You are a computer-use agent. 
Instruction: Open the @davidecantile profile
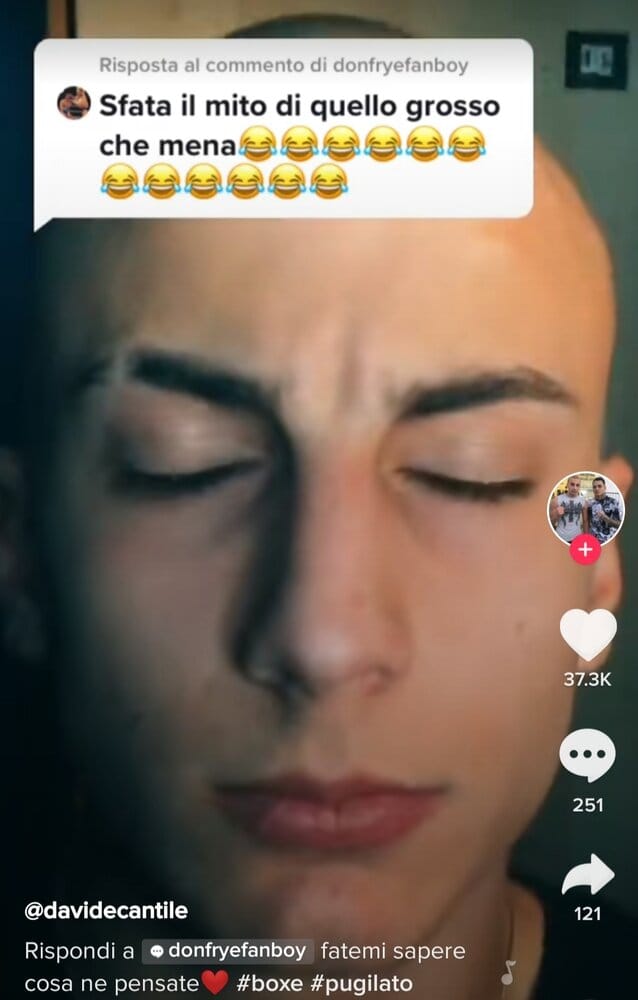[106, 911]
